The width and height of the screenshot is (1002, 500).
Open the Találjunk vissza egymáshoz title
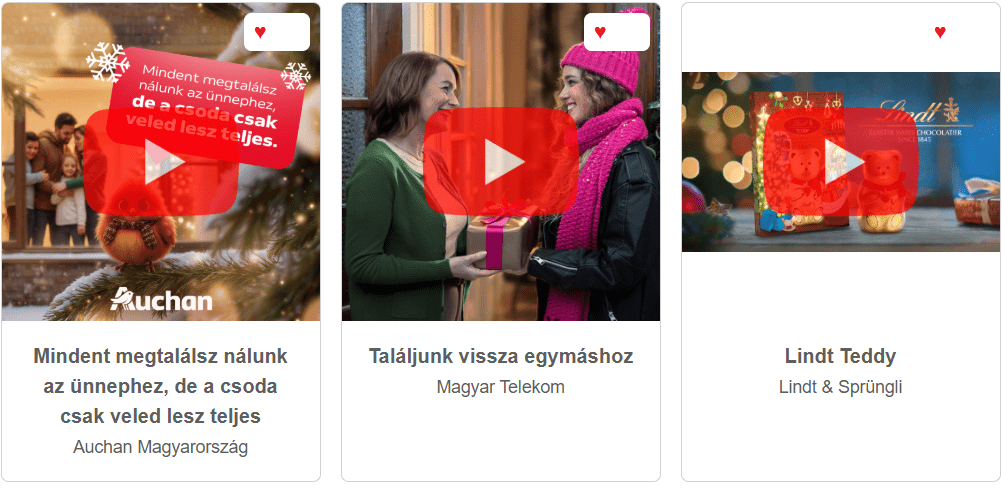pyautogui.click(x=501, y=356)
